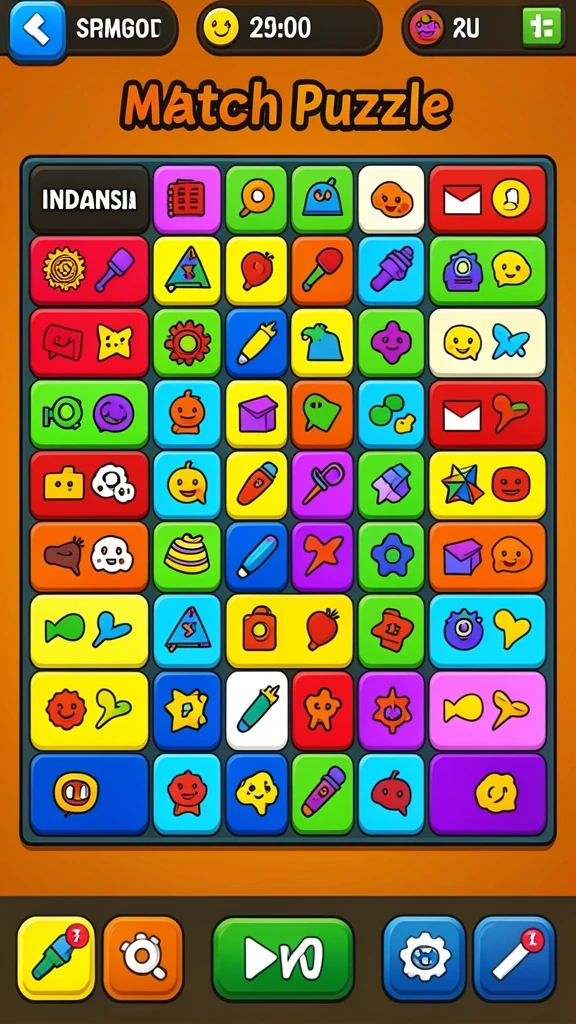This screenshot has width=576, height=1024.
Task: Use the yellow marker booster with badge 7
Action: pos(56,958)
